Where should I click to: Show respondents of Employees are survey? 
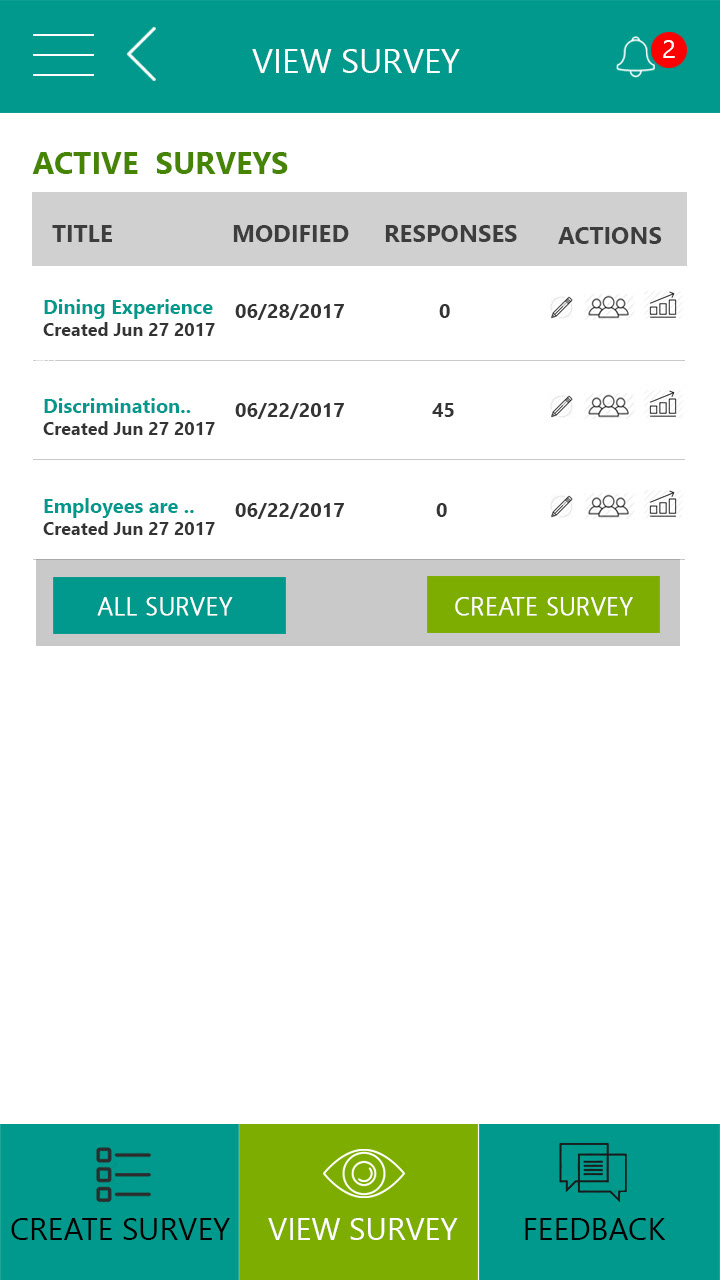pyautogui.click(x=609, y=506)
